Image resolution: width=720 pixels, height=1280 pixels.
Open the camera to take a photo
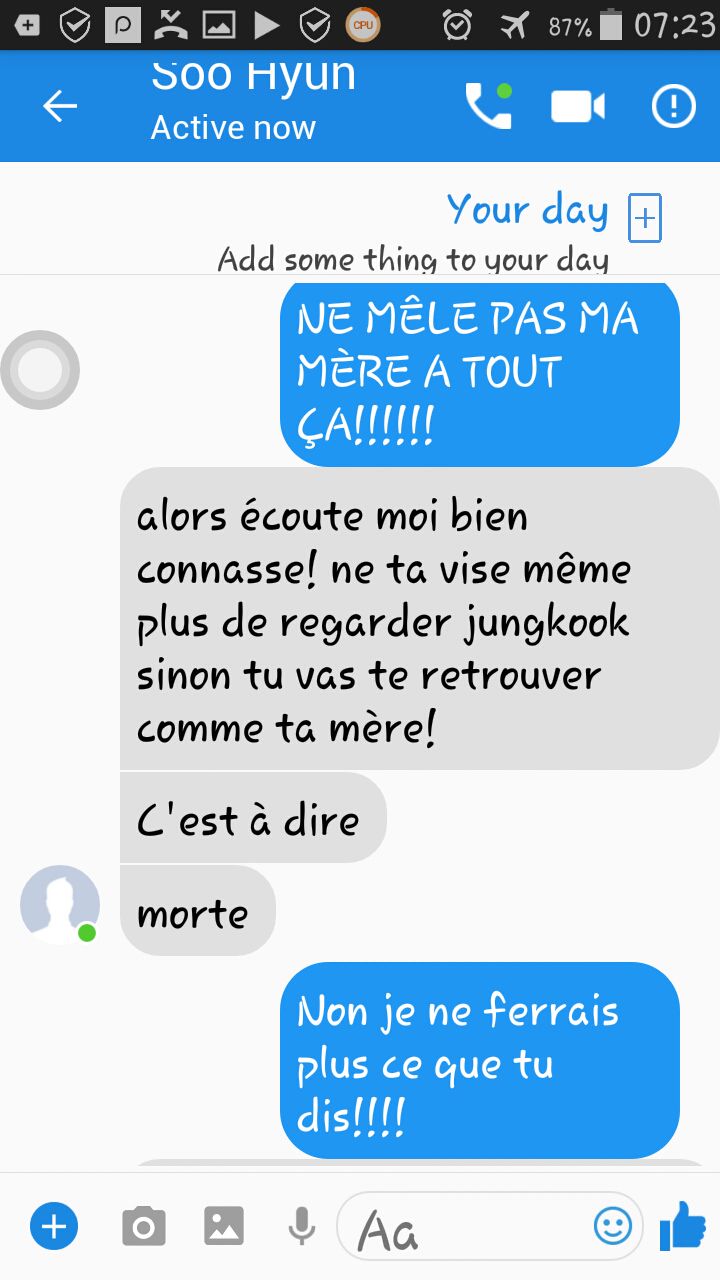(x=144, y=1226)
